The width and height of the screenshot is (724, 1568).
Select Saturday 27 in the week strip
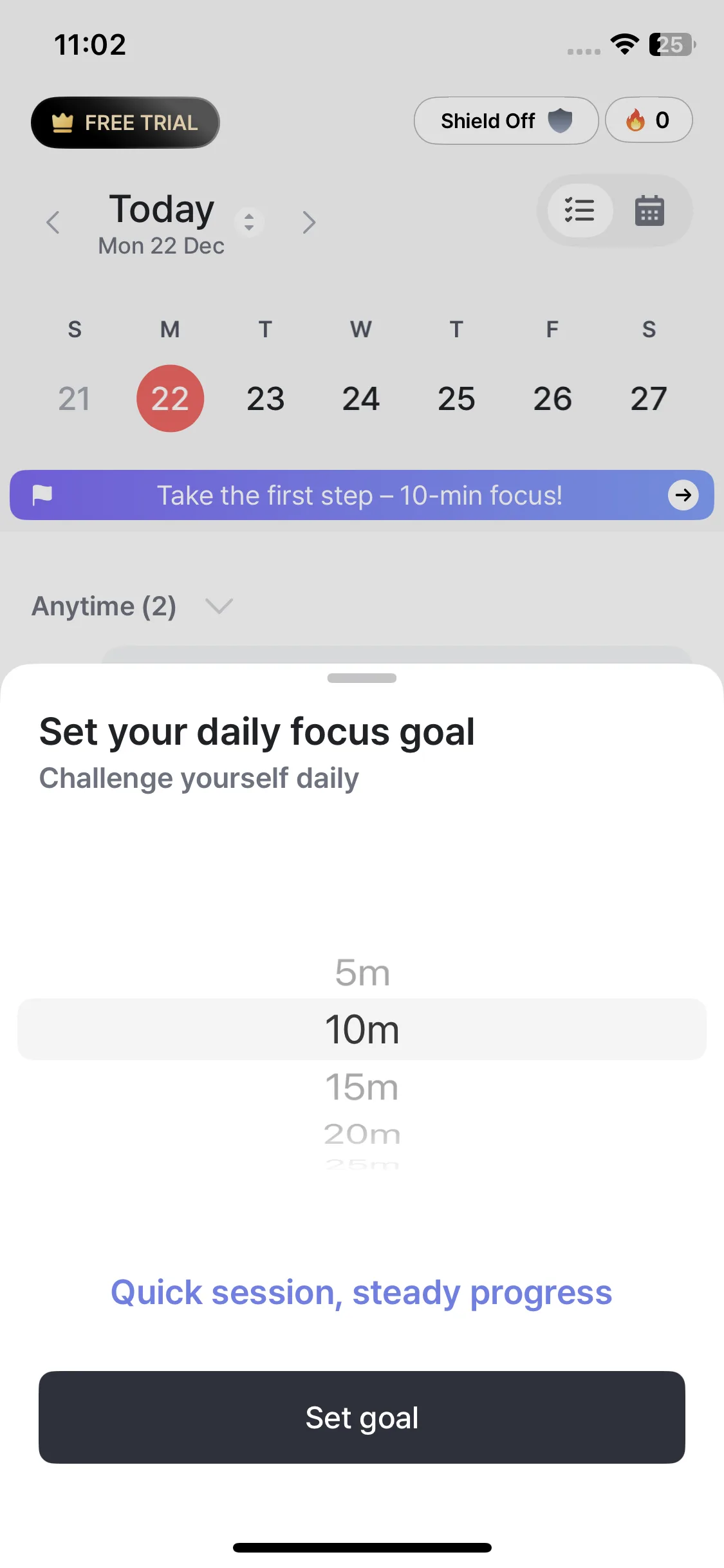(x=648, y=398)
